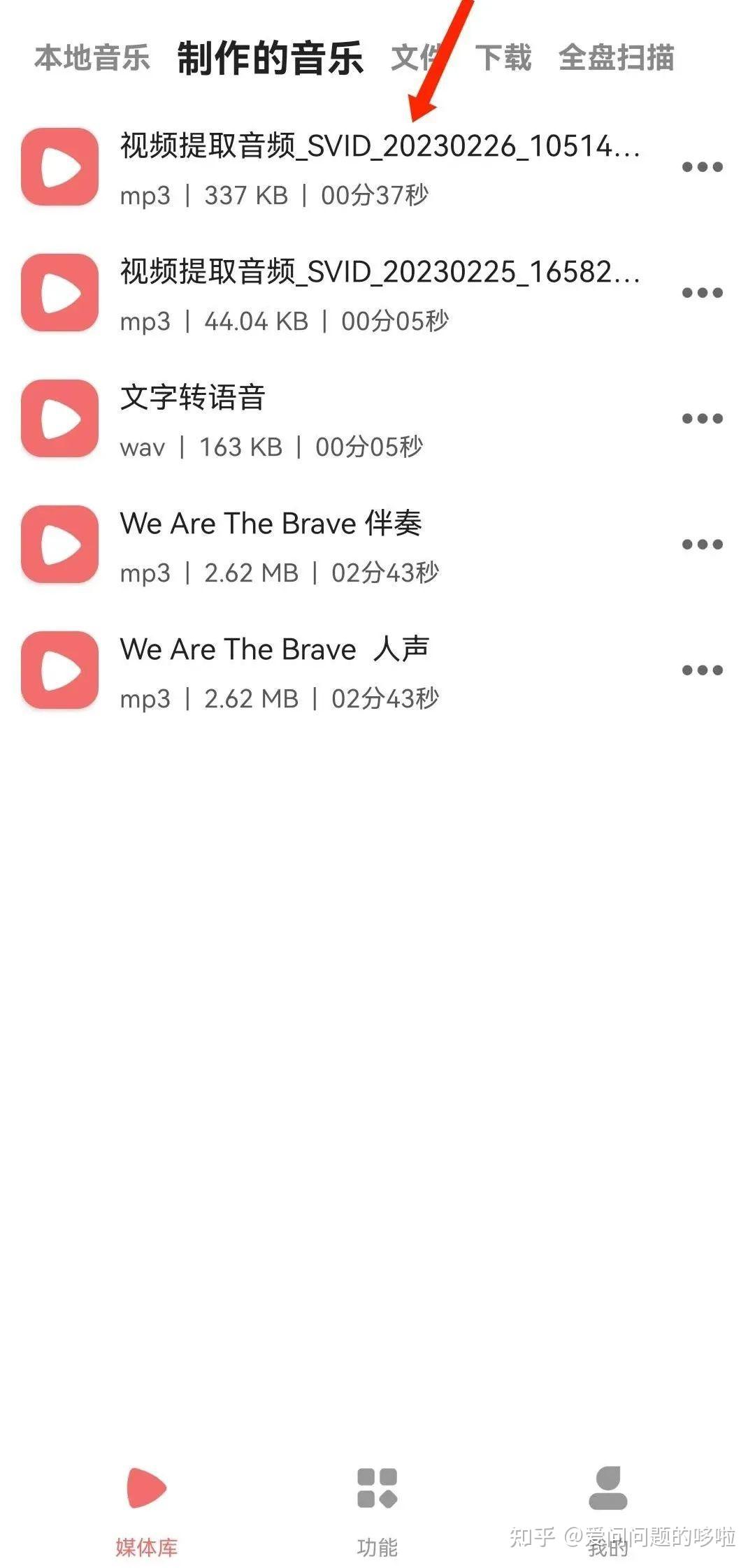Switch to the 本地音乐 tab
The image size is (755, 1568).
92,57
